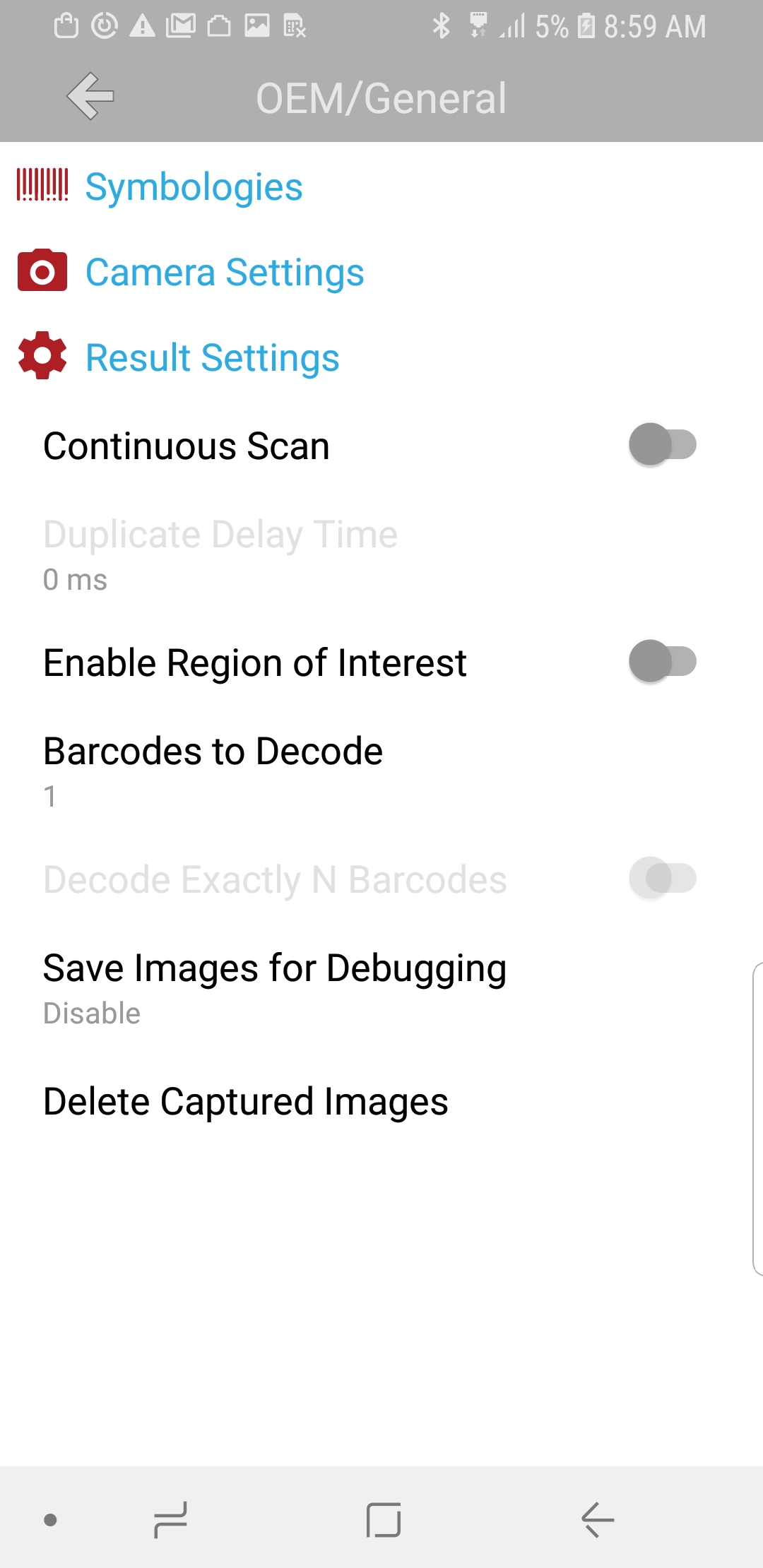Open recent apps from navigation bar
763x1568 pixels.
170,1519
